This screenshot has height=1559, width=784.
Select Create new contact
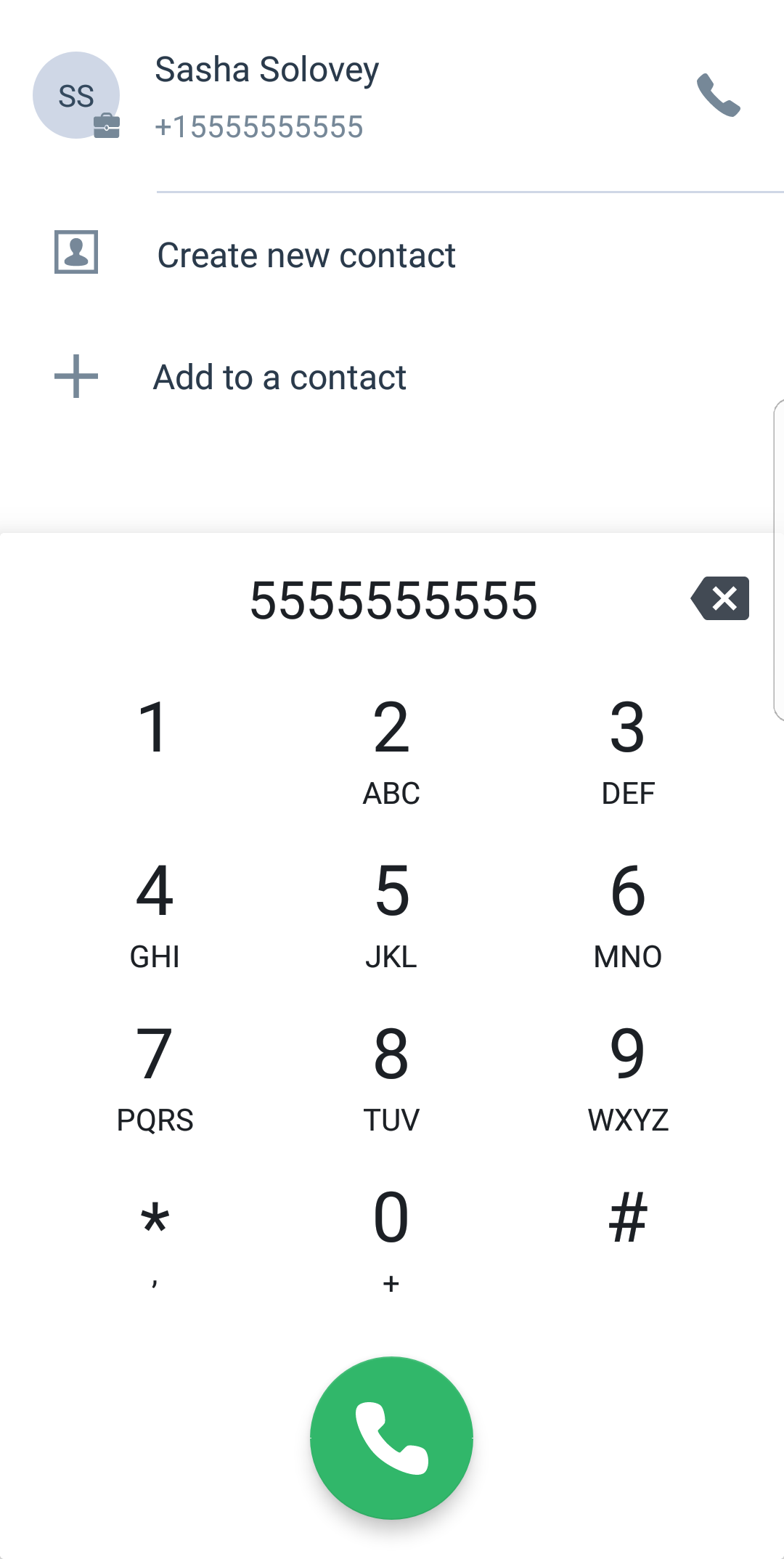tap(392, 255)
